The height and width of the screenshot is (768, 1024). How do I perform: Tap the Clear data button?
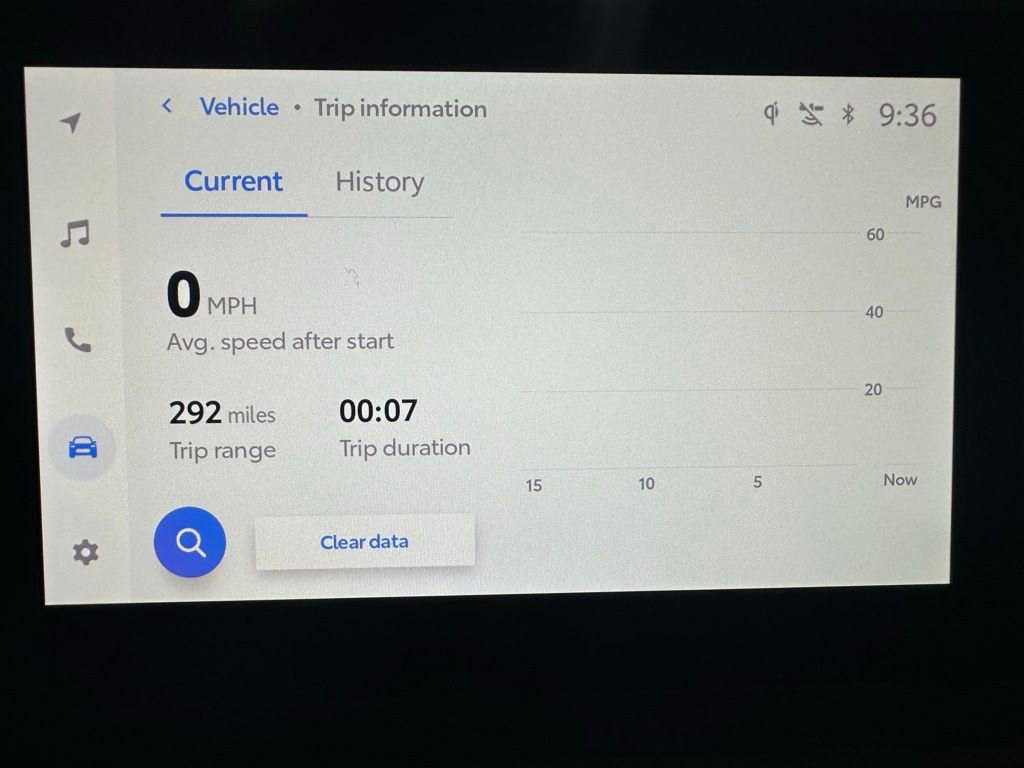click(x=364, y=542)
